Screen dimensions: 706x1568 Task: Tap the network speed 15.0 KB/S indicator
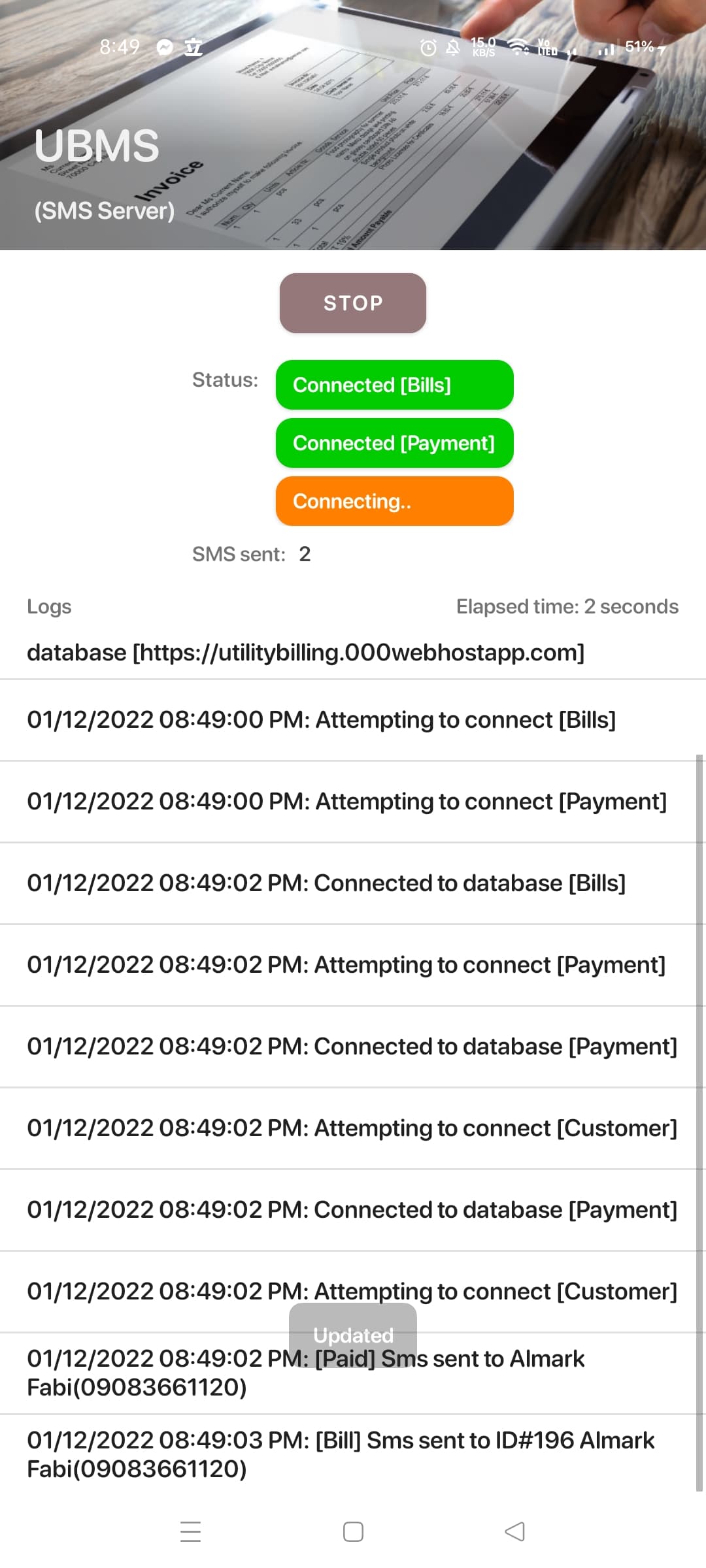click(484, 46)
